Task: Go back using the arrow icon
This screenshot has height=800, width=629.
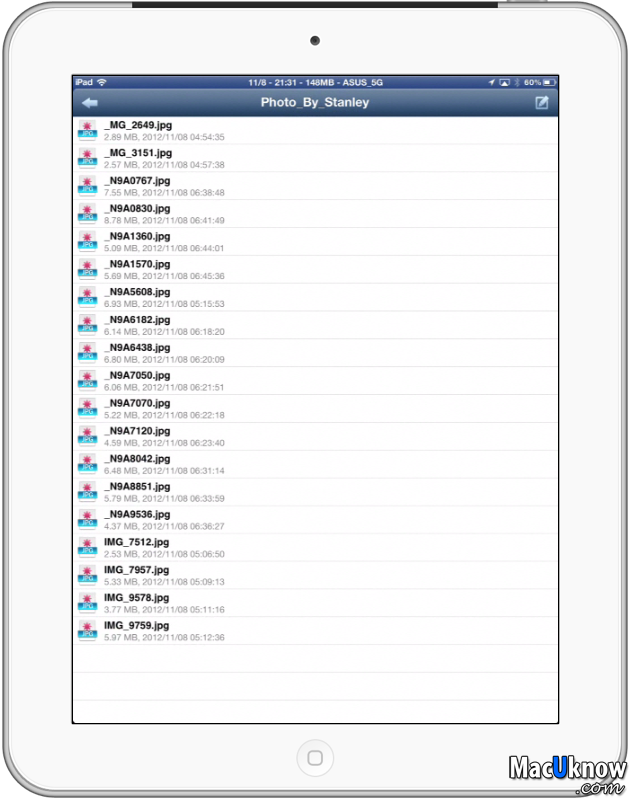Action: point(90,103)
